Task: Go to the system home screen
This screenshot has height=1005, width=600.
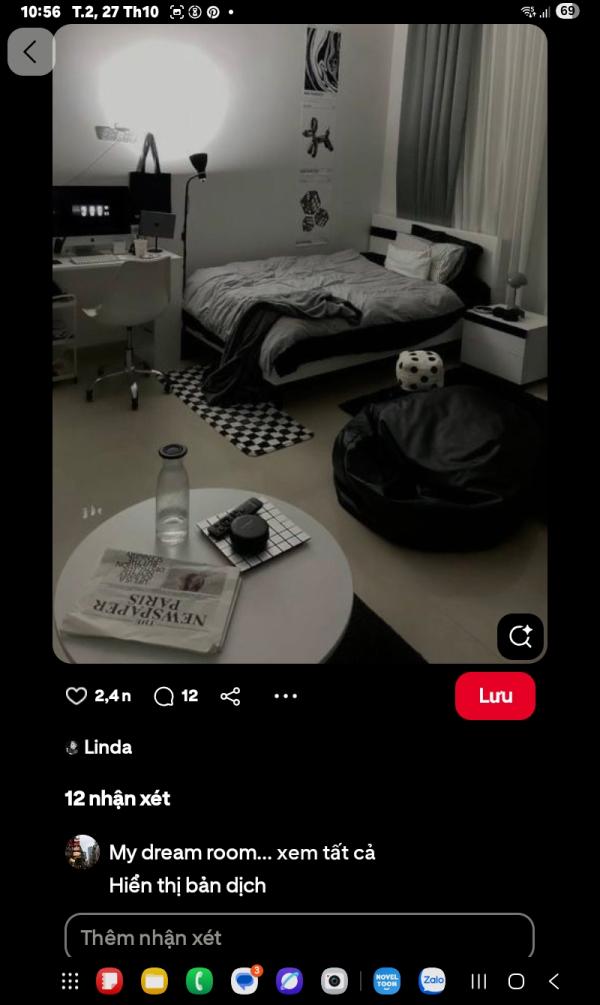Action: 516,981
